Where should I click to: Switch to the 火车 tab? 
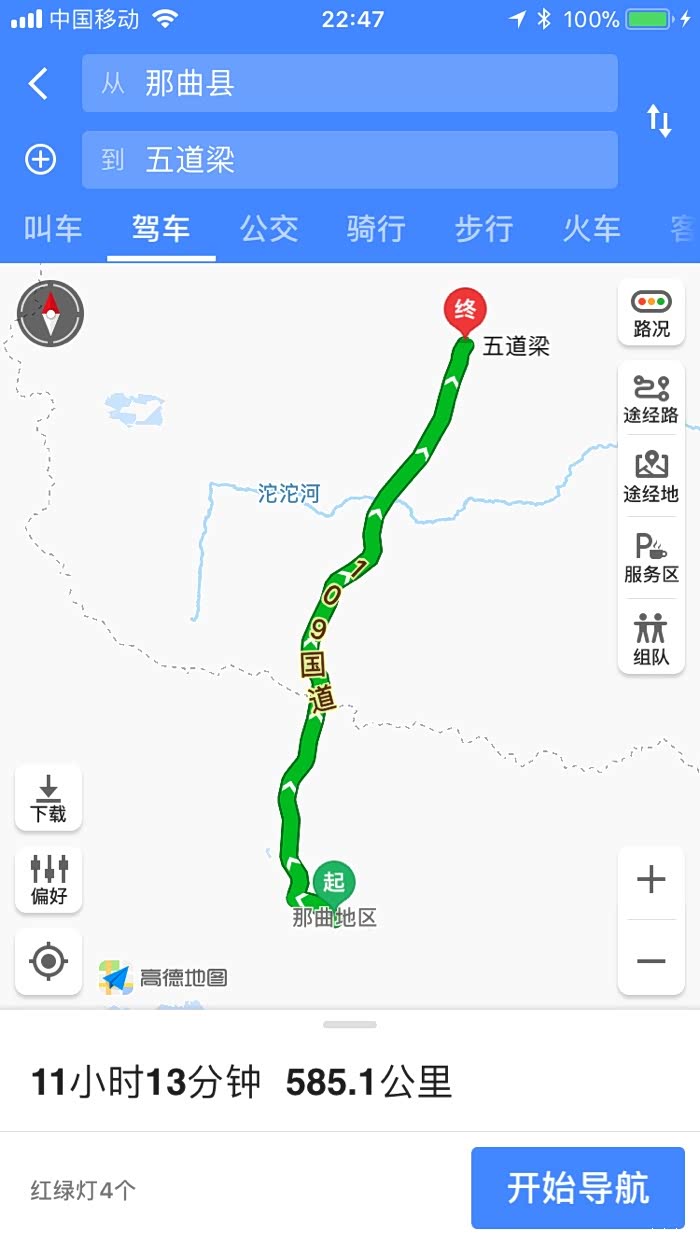coord(592,229)
